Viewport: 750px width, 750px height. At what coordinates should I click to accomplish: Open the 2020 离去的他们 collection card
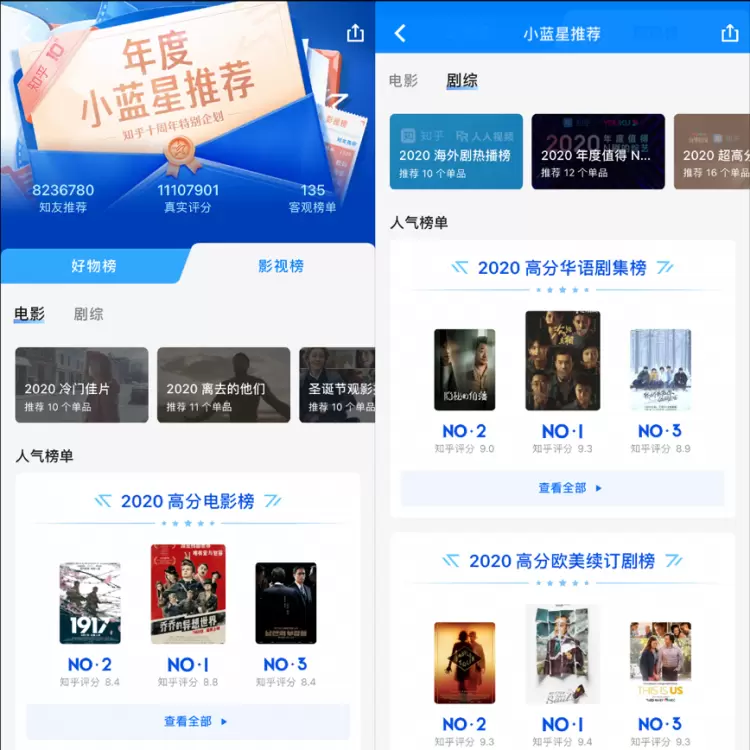[223, 385]
